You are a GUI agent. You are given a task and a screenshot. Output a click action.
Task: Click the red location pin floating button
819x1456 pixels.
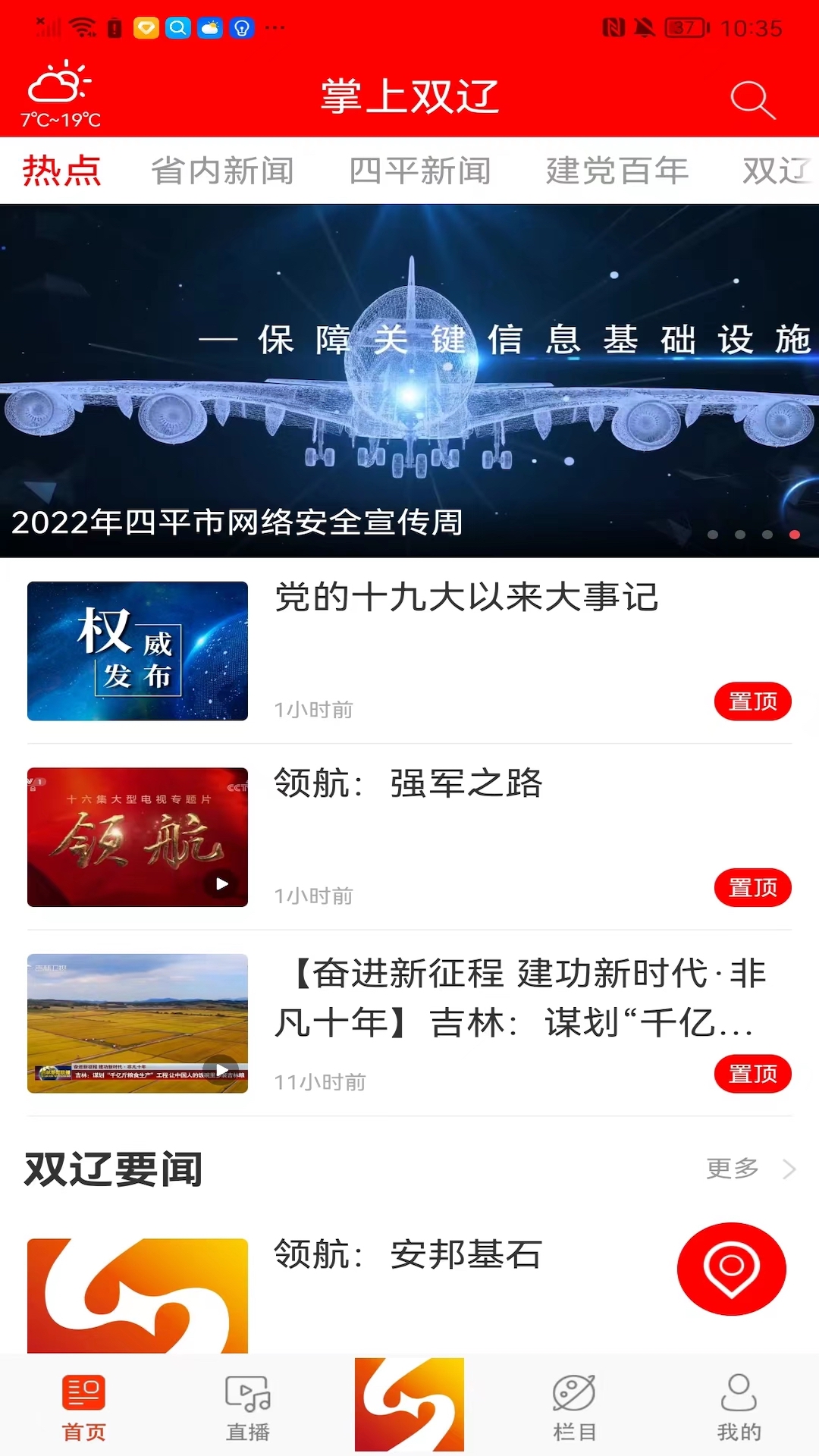tap(730, 1269)
